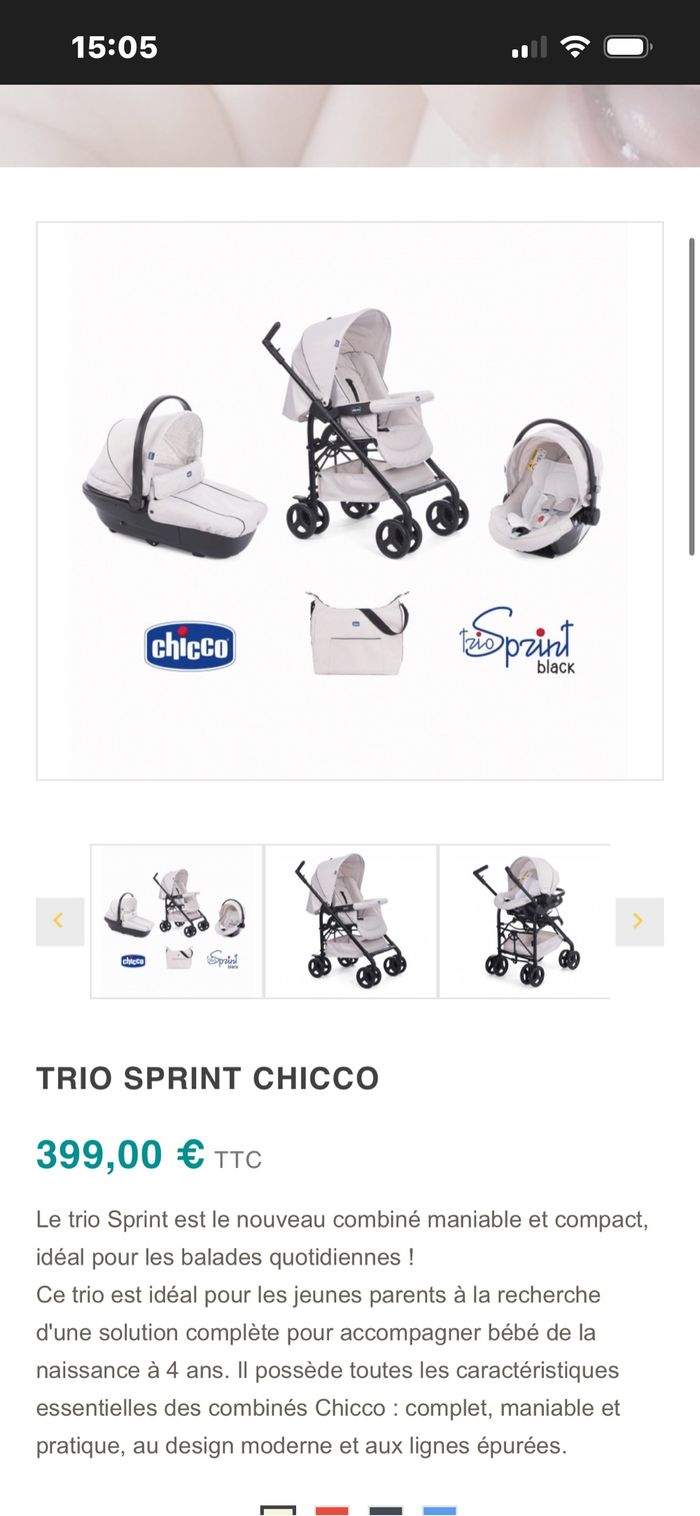
Task: Select the thumbnail of stroller with car seat
Action: coord(524,921)
